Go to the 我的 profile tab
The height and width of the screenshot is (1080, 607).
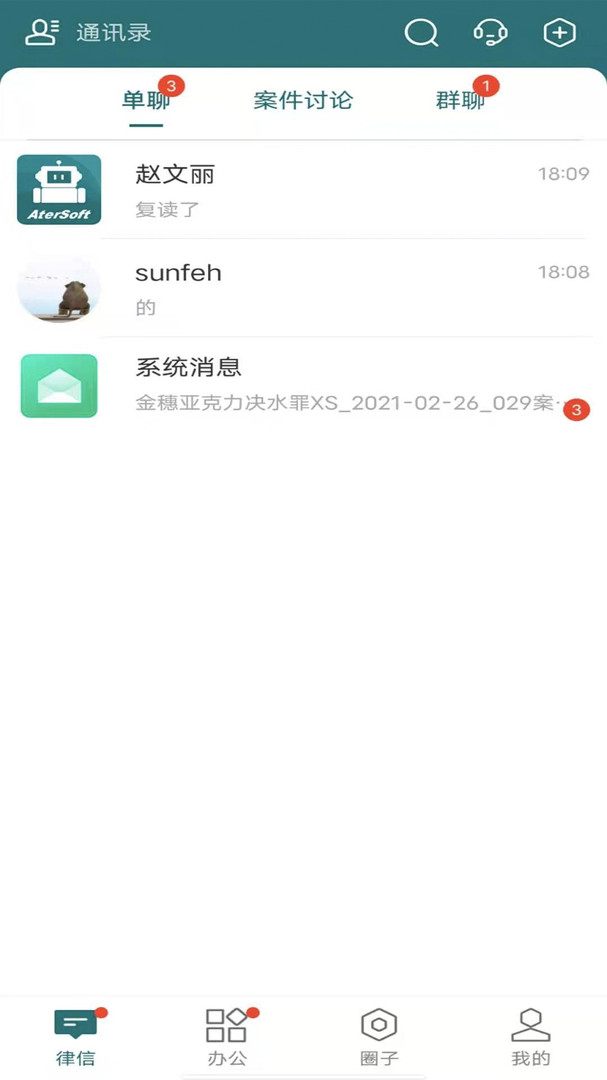[x=531, y=1037]
